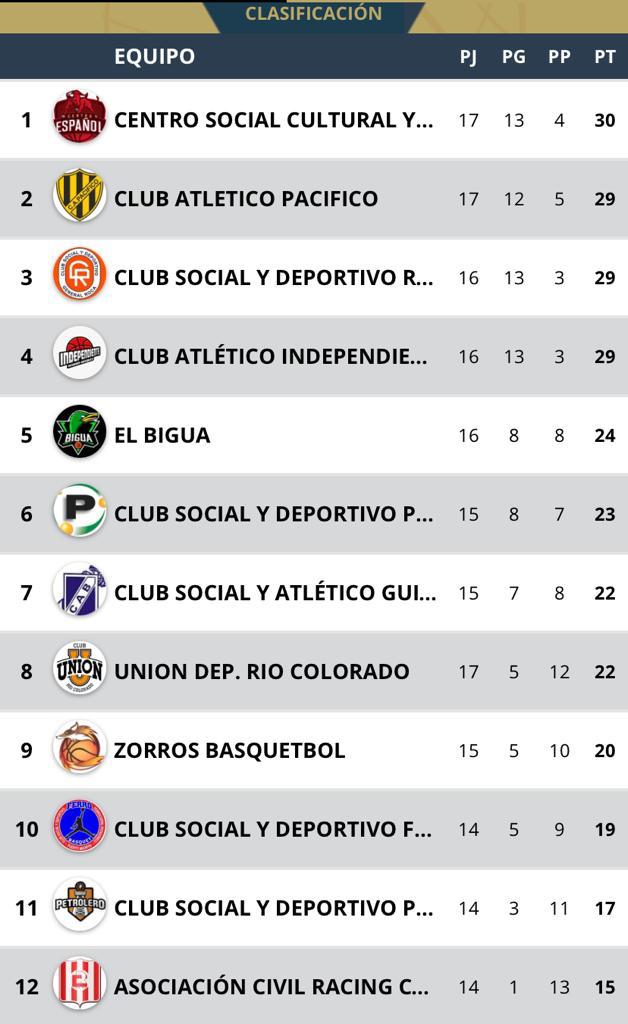This screenshot has width=628, height=1024.
Task: Select Union Dep. Rio Colorado in the standings
Action: click(261, 671)
